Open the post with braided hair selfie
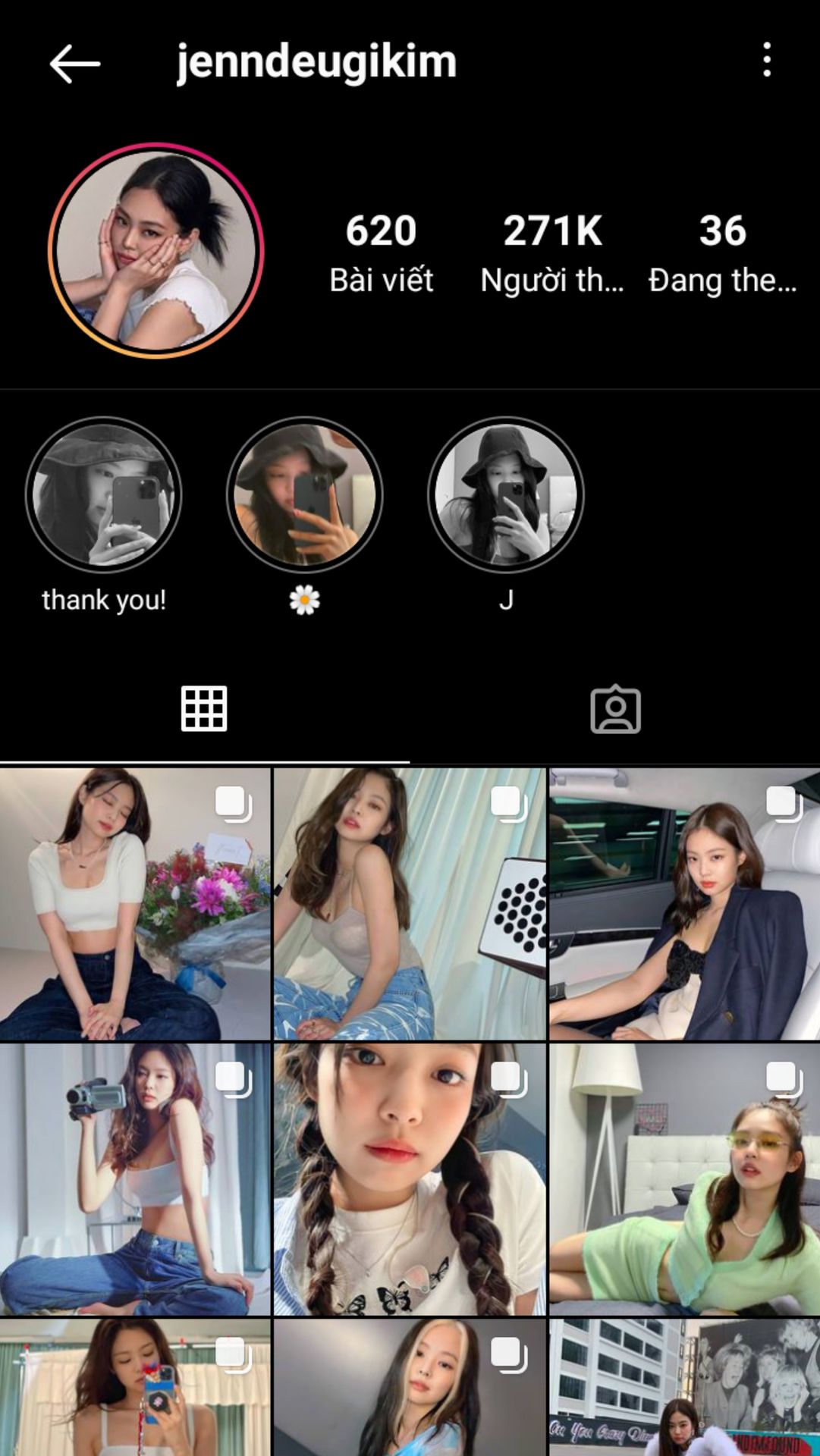 click(410, 1179)
